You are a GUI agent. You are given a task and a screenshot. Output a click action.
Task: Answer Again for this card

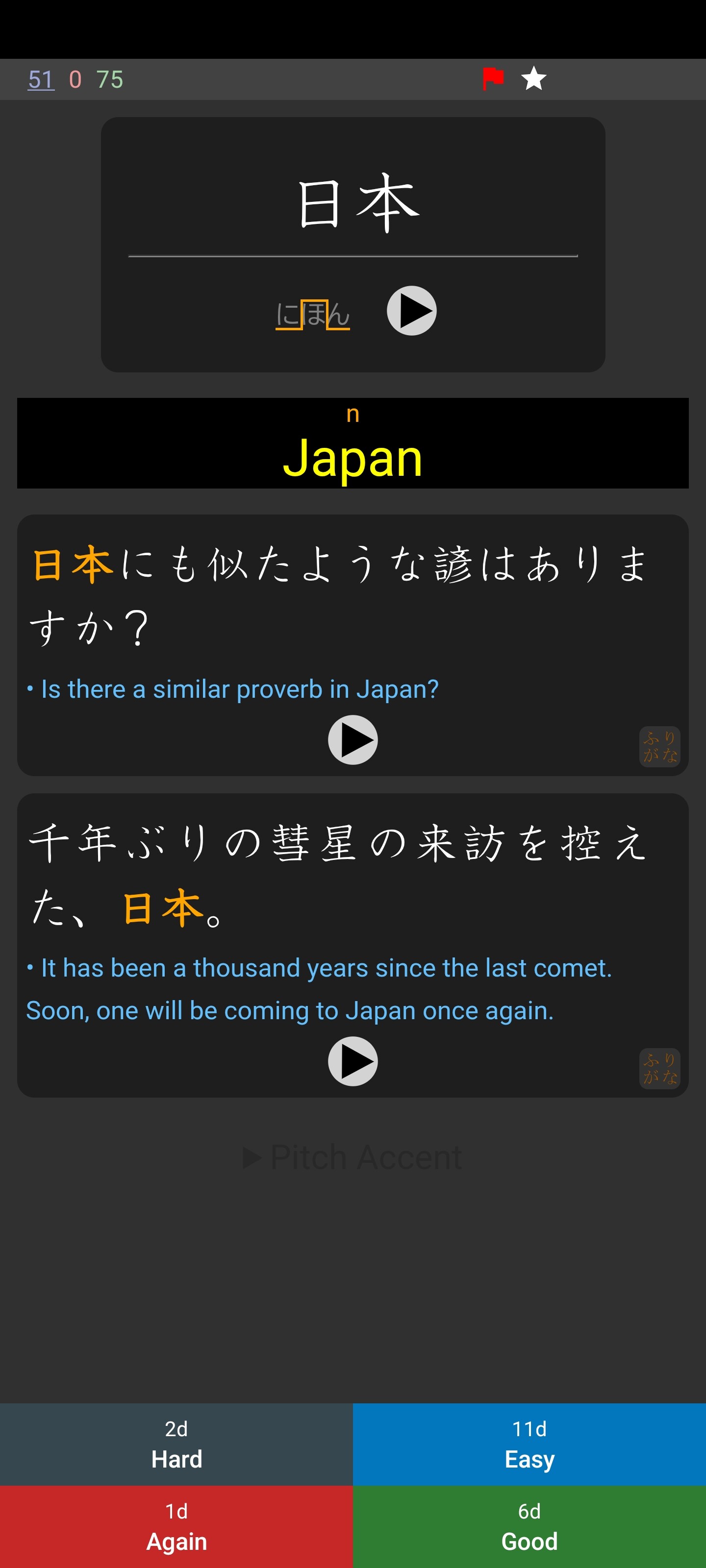(176, 1527)
